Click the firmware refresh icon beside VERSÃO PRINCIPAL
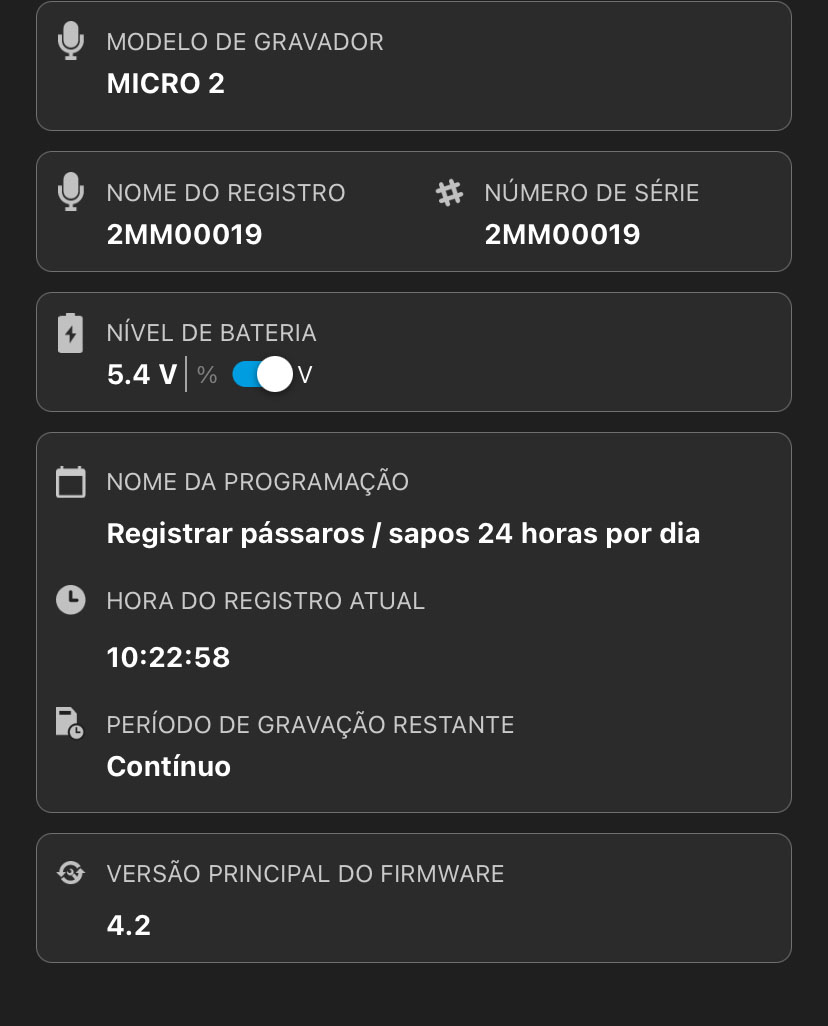The image size is (828, 1026). 71,873
